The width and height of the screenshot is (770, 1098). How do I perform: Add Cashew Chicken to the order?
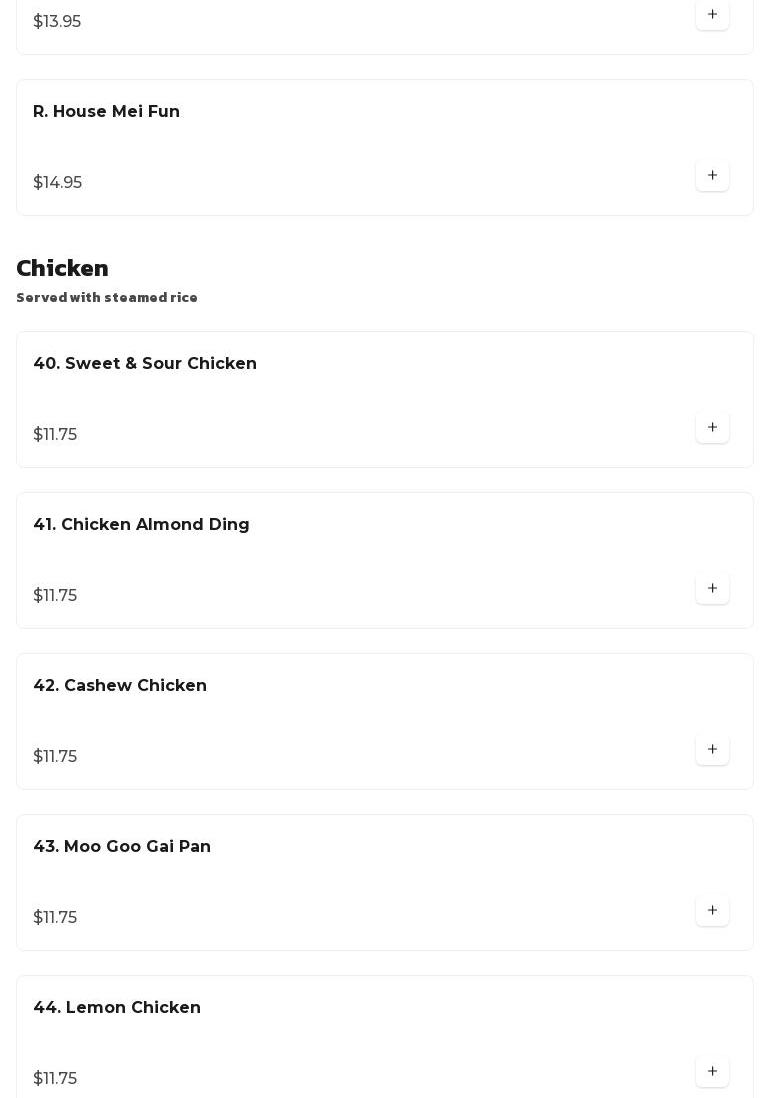tap(712, 750)
